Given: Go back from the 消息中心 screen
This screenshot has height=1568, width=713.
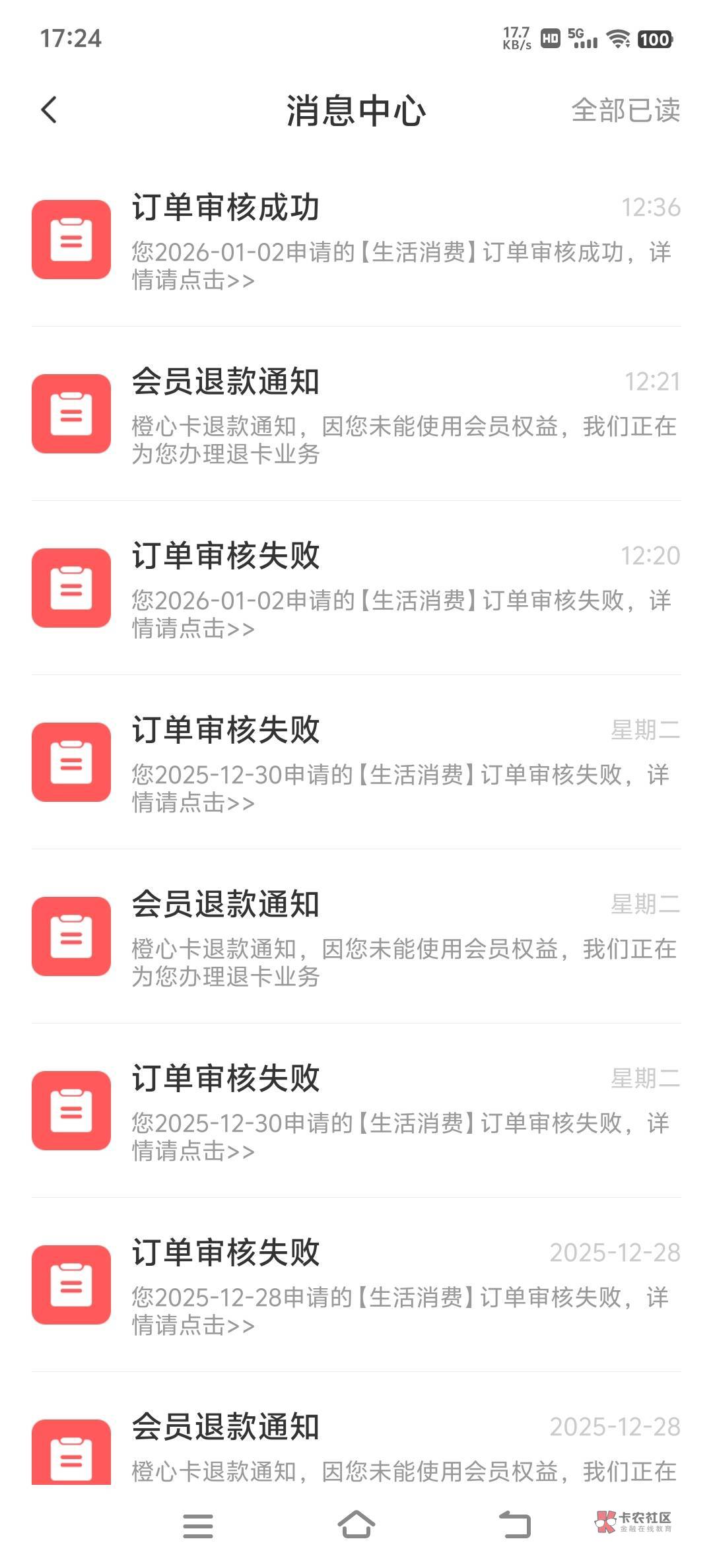Looking at the screenshot, I should [x=50, y=110].
